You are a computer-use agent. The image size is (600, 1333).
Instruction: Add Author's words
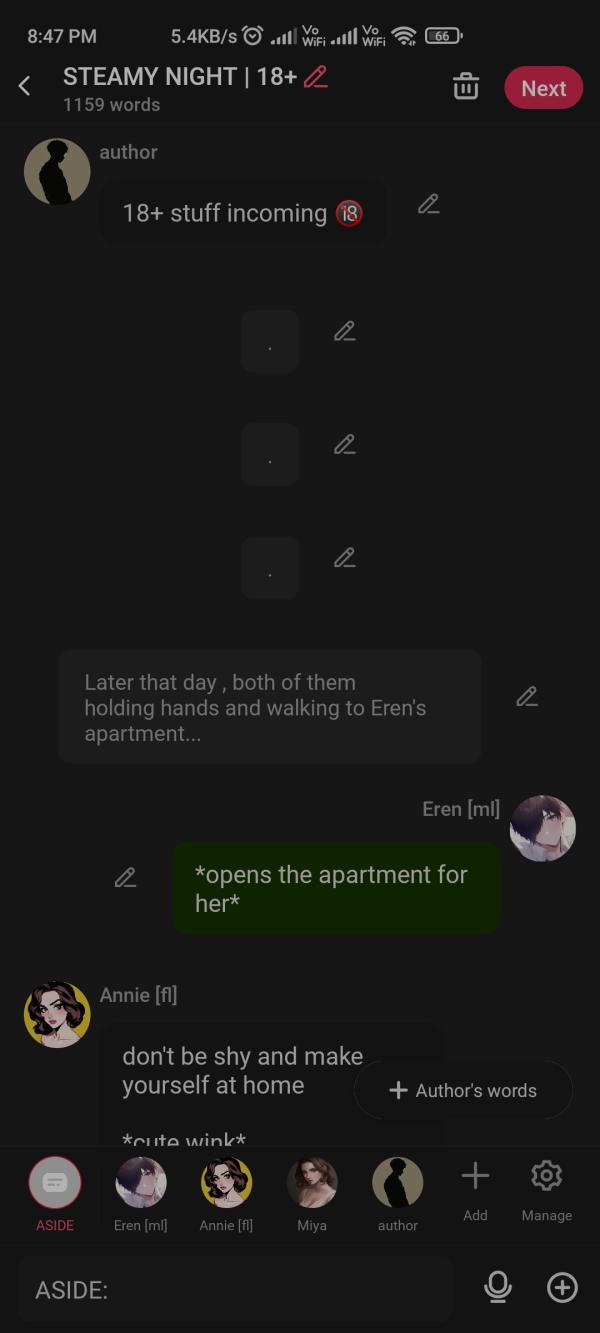[463, 1090]
